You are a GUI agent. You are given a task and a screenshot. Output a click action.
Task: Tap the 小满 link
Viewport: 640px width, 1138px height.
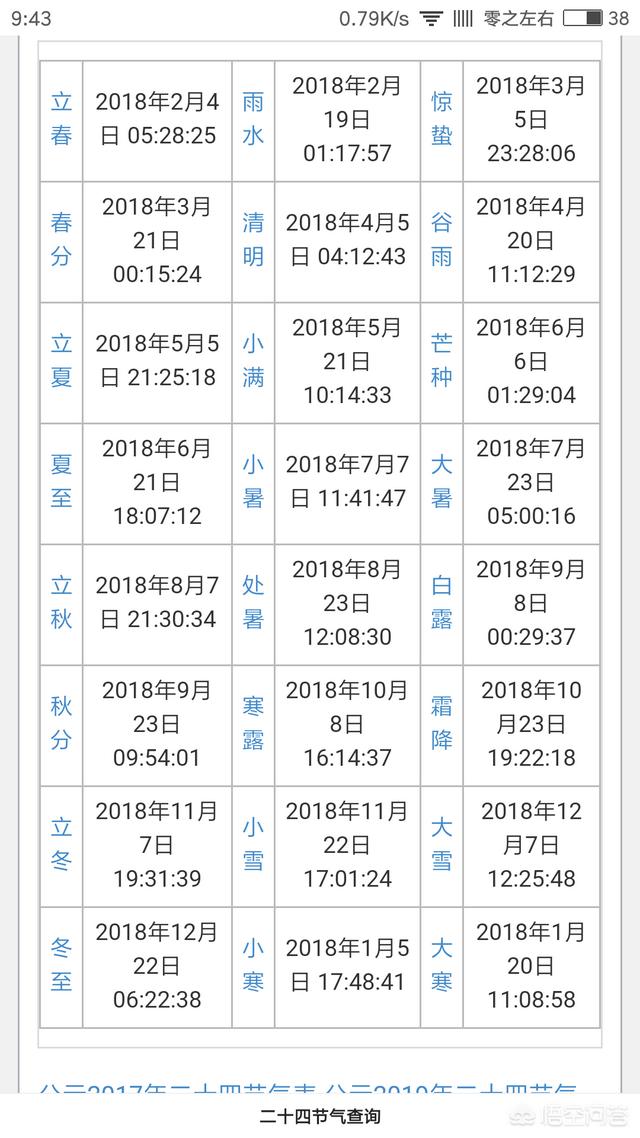(x=253, y=361)
